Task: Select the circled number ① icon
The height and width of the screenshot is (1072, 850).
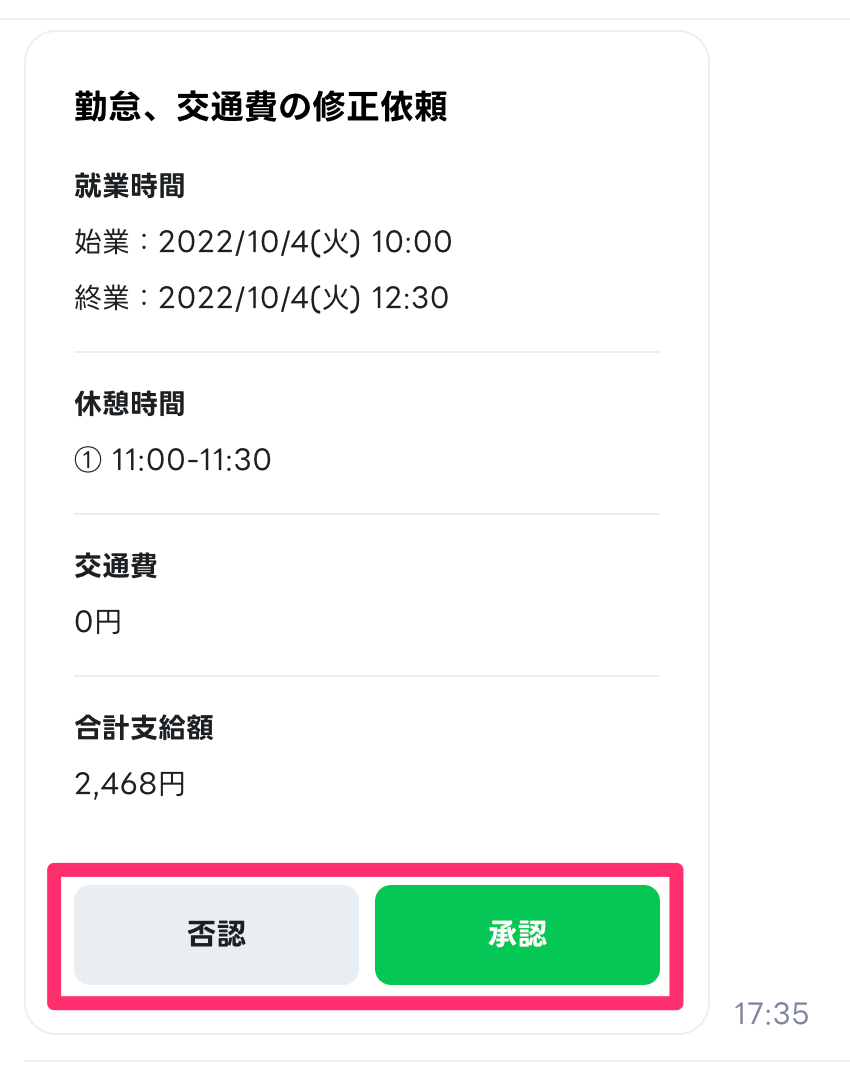Action: 89,459
